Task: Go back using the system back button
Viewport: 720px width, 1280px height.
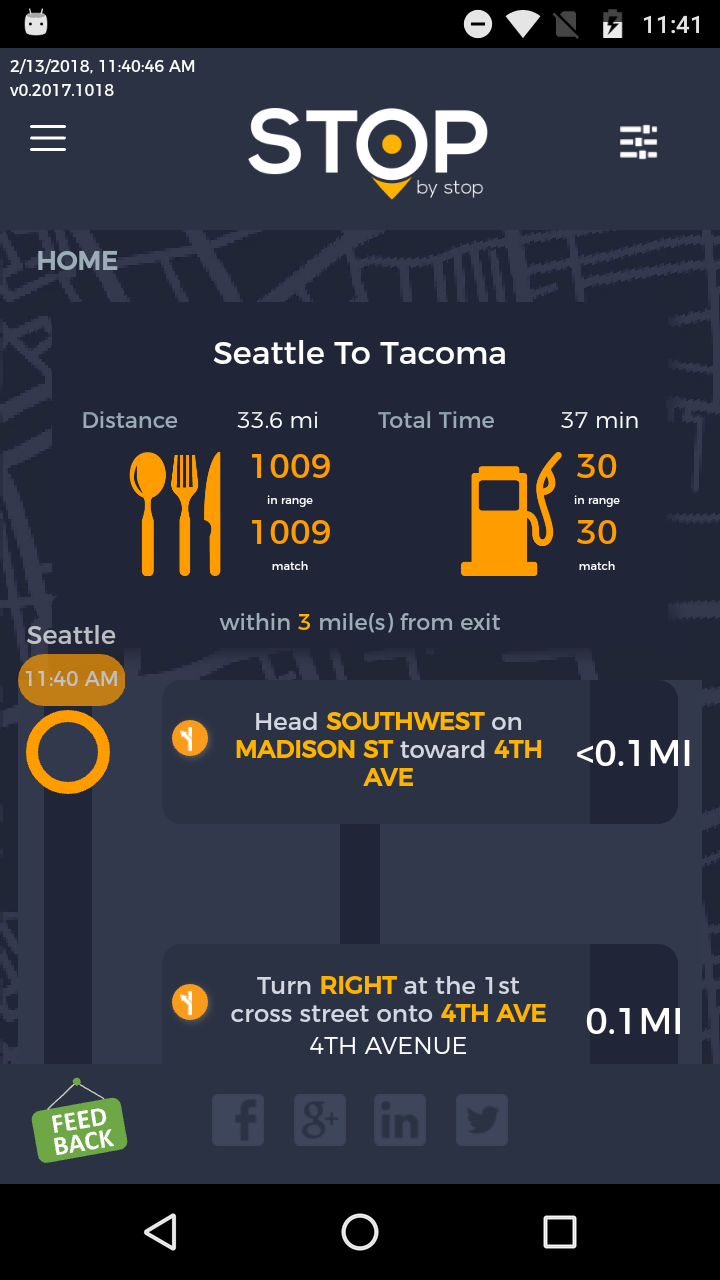Action: (160, 1232)
